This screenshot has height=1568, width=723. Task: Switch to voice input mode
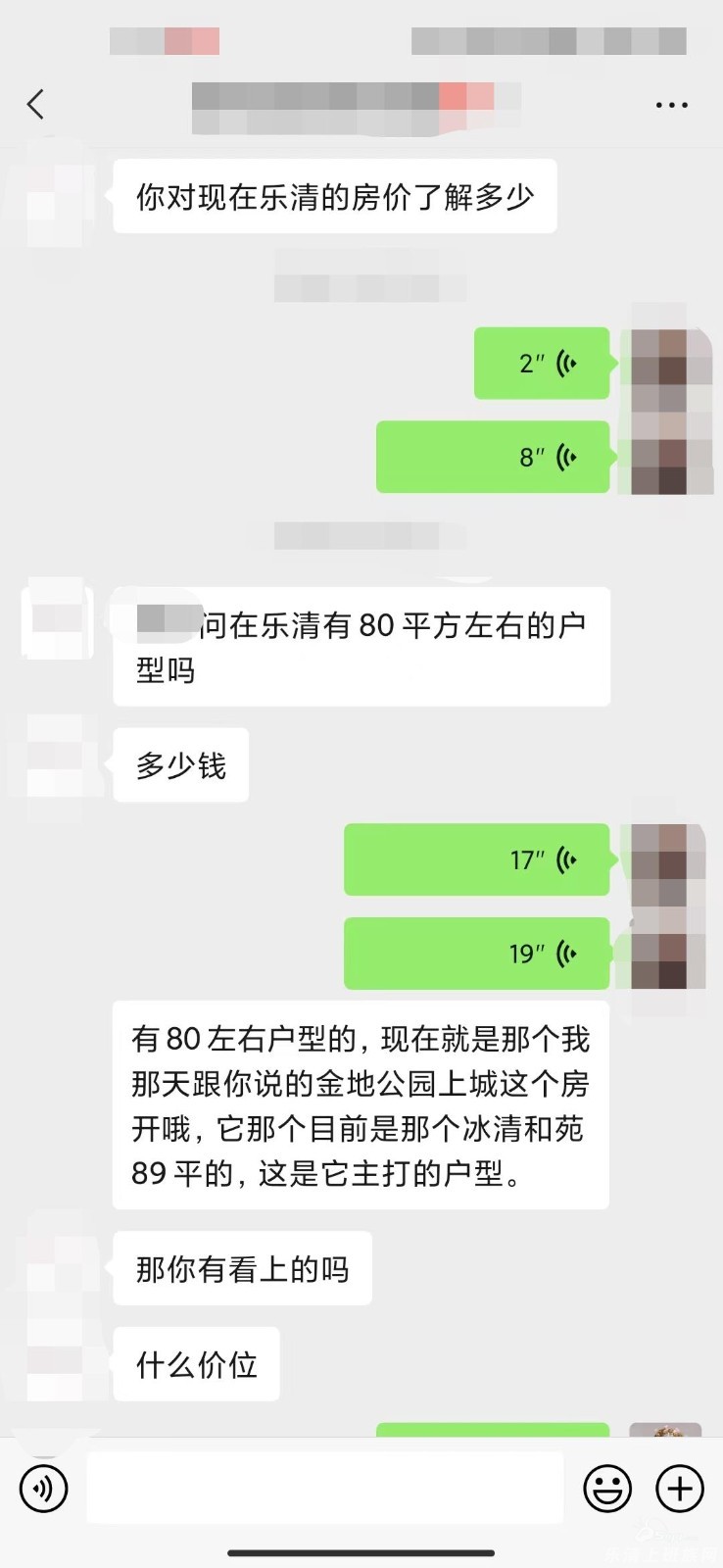[44, 1489]
